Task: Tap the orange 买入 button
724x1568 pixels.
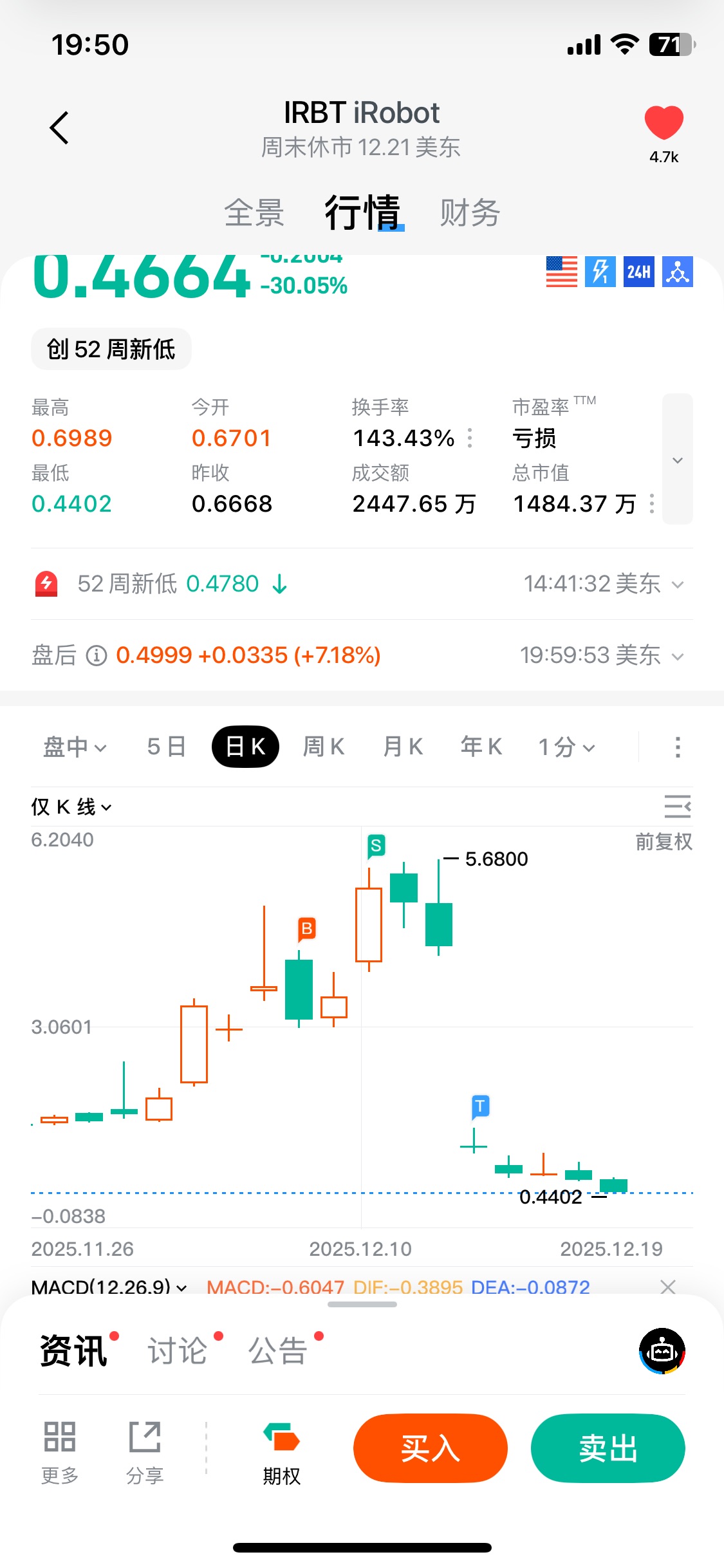Action: [430, 1448]
